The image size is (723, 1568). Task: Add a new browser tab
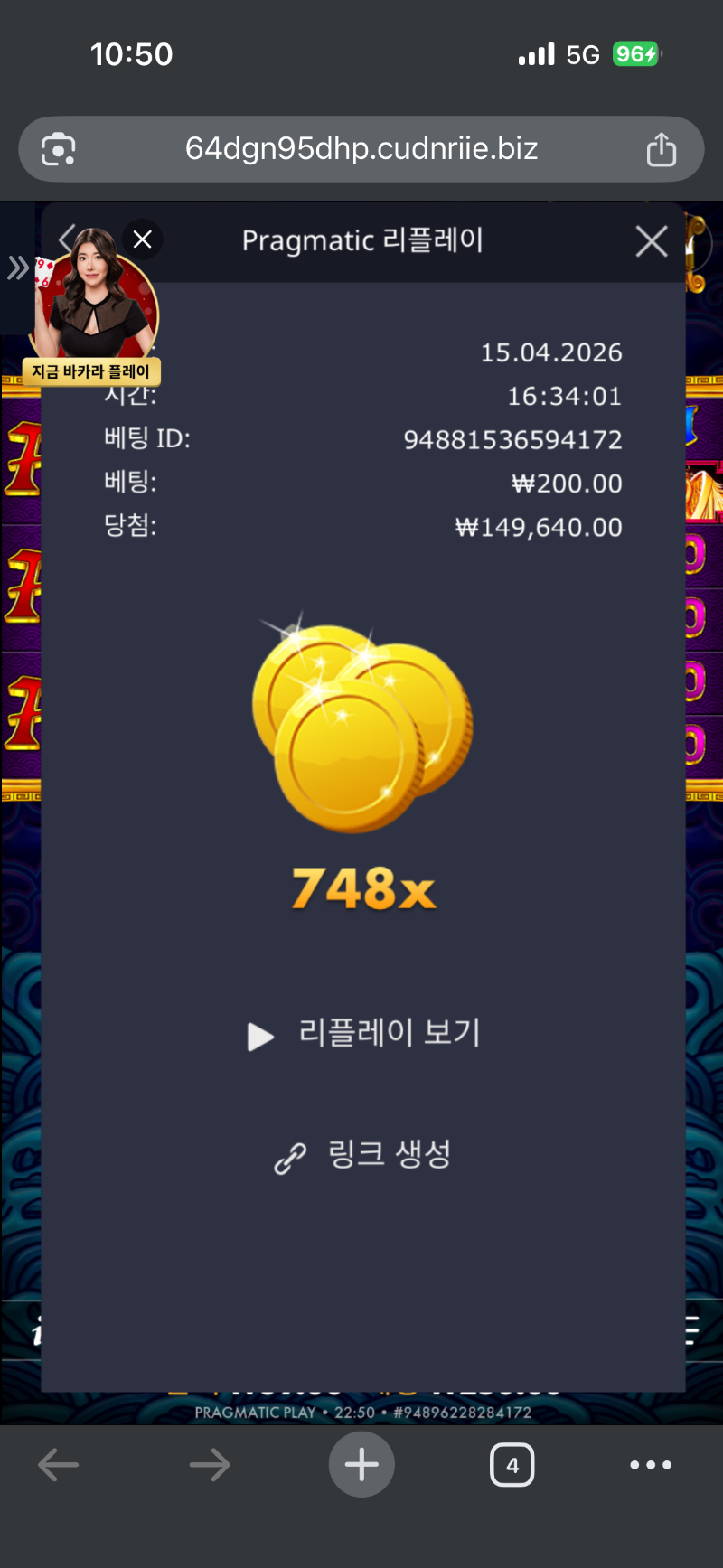click(361, 1465)
